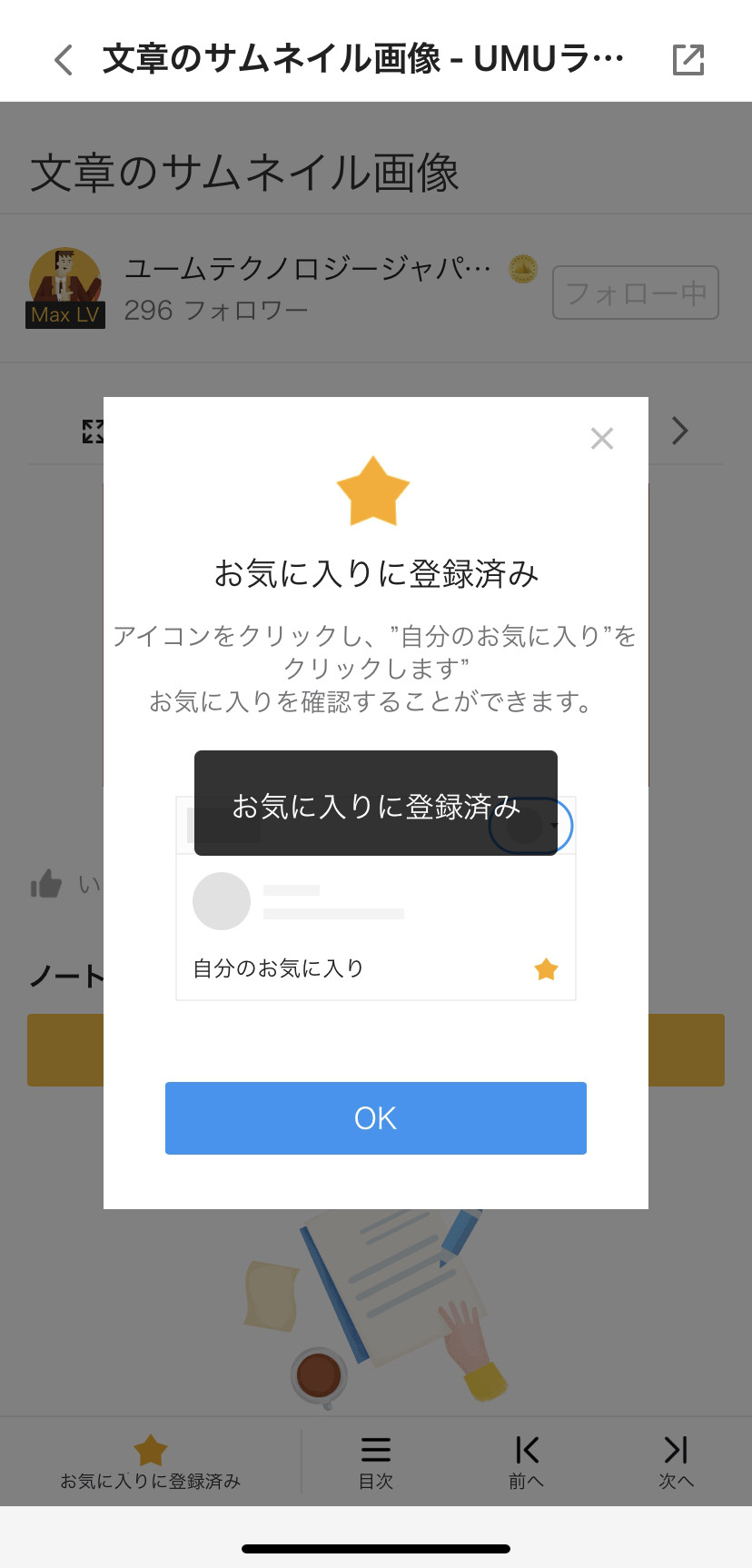Viewport: 752px width, 1568px height.
Task: Confirm the dialog with the OK button
Action: [375, 1117]
